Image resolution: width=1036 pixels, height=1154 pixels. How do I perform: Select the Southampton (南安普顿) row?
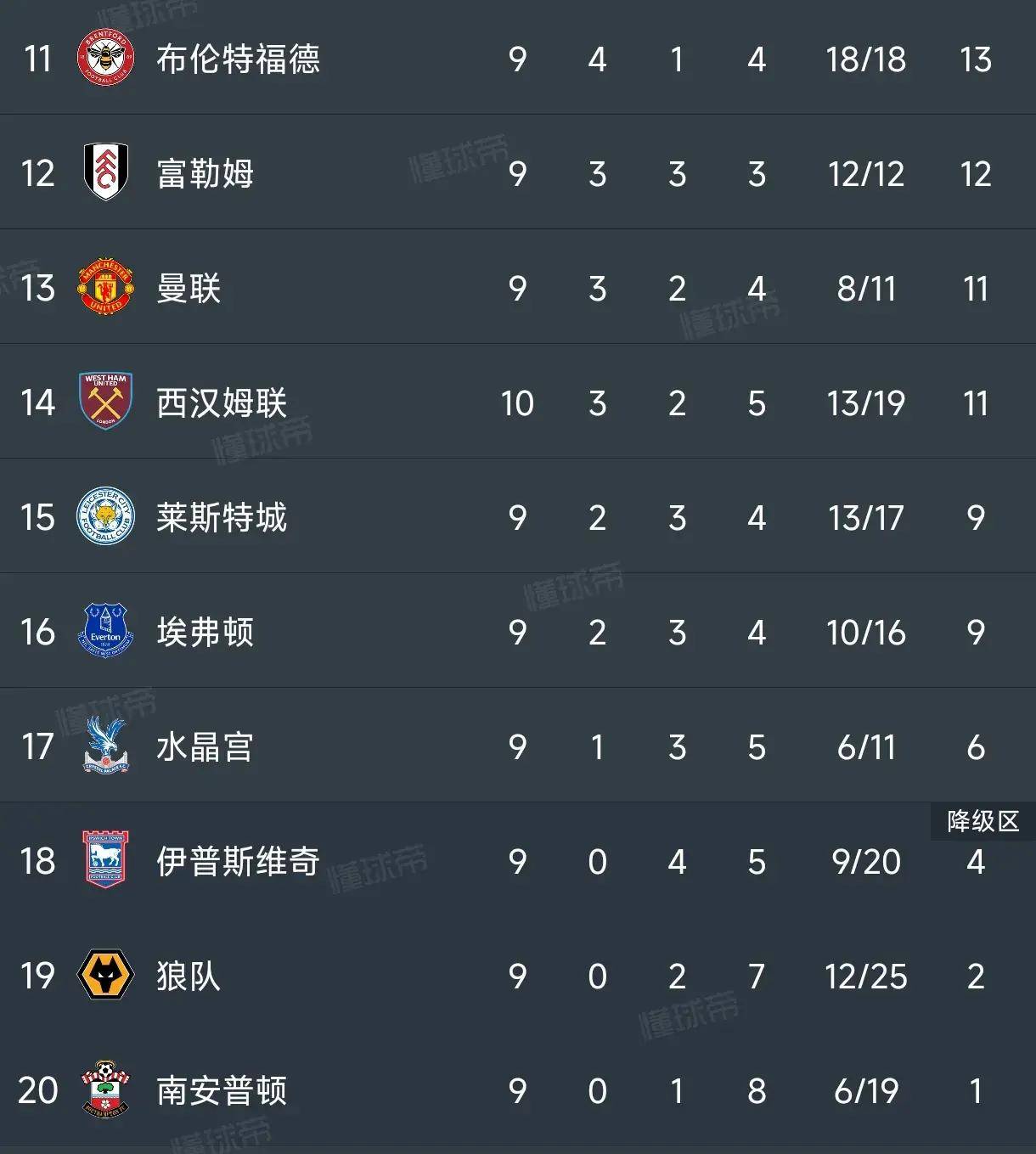[x=222, y=1091]
